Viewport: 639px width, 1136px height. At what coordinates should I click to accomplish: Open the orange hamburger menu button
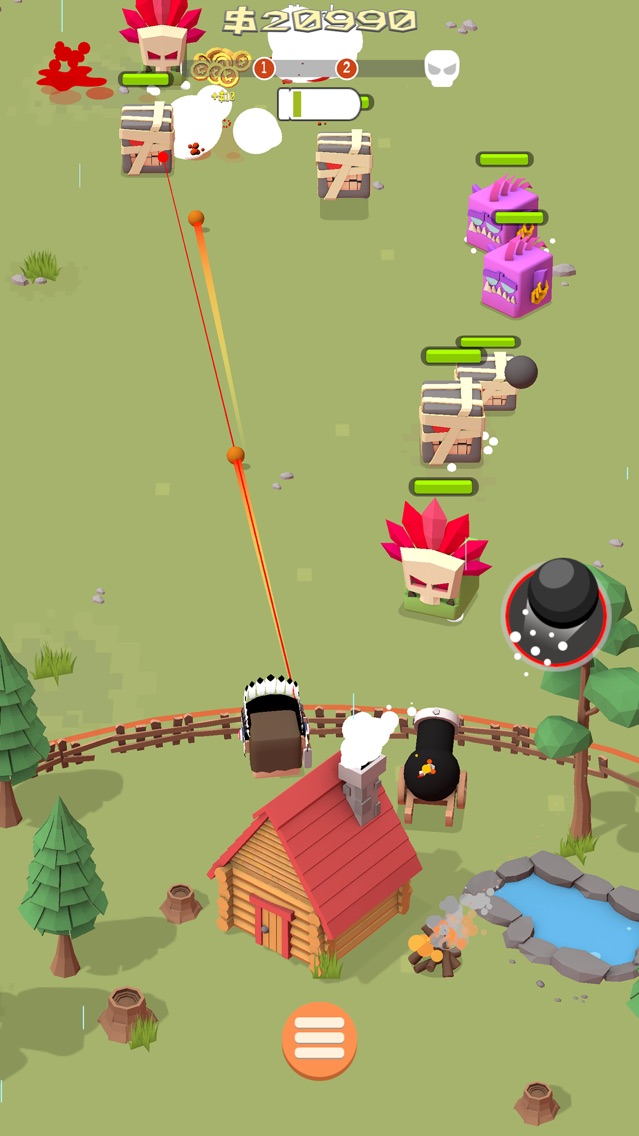(320, 1040)
